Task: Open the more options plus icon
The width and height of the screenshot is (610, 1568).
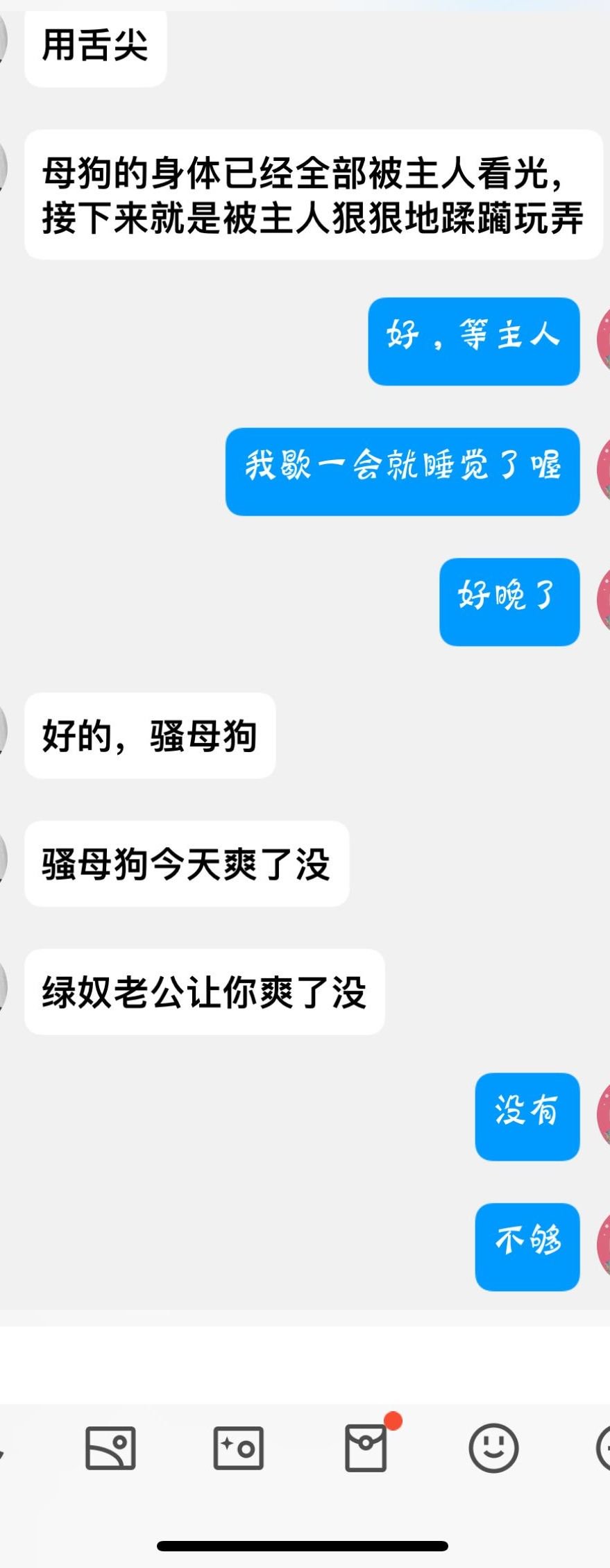Action: point(604,1449)
